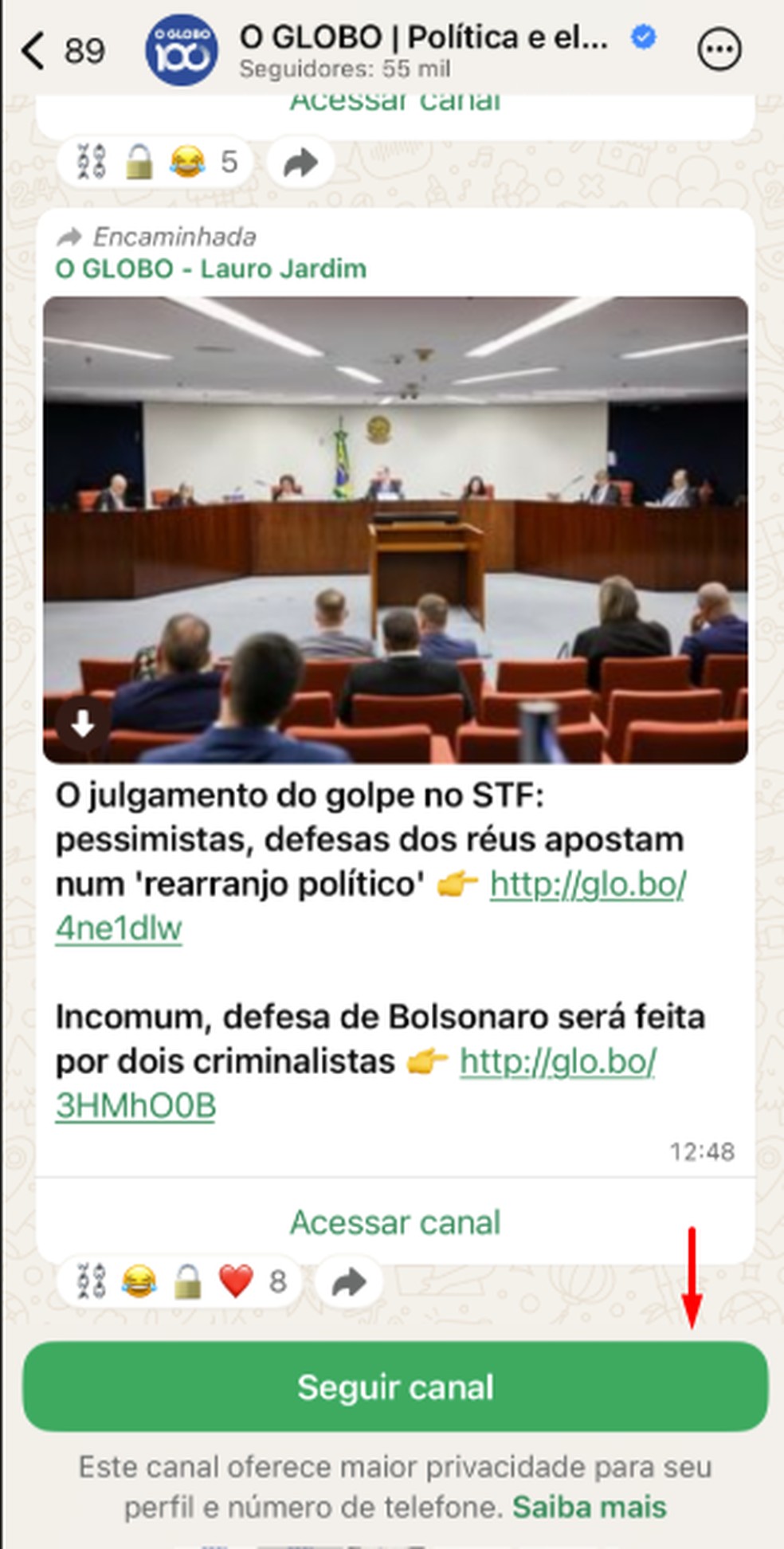View reactions with 8 count

(179, 1282)
